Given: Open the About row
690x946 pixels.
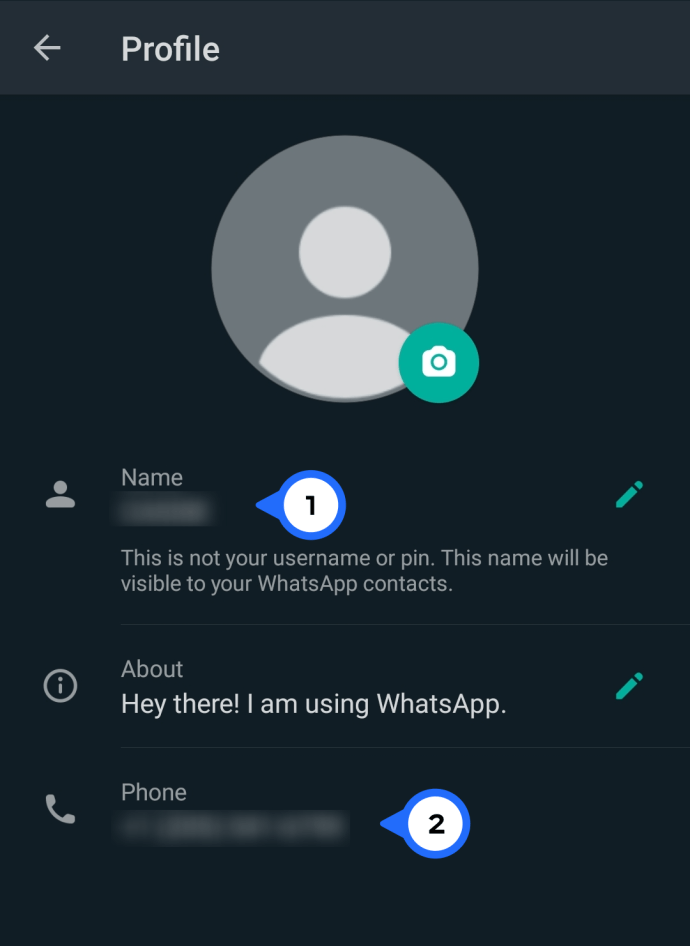Looking at the screenshot, I should click(312, 688).
